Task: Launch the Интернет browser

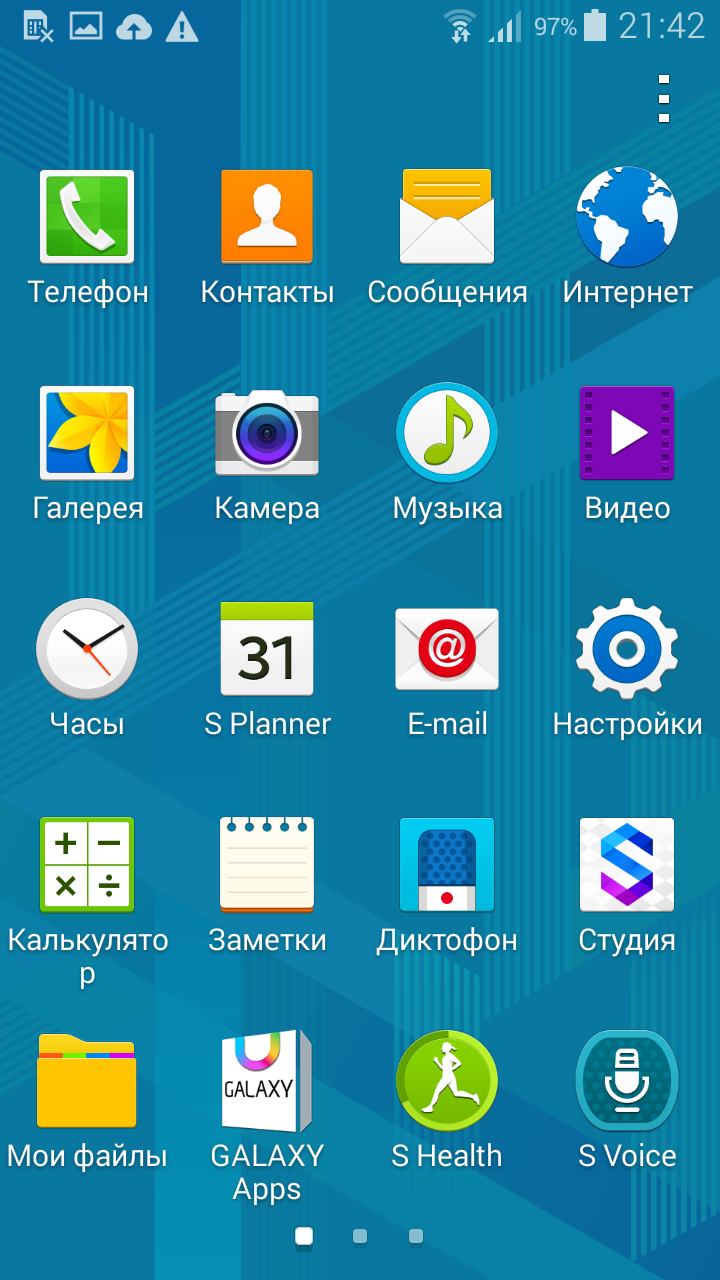Action: [x=627, y=217]
